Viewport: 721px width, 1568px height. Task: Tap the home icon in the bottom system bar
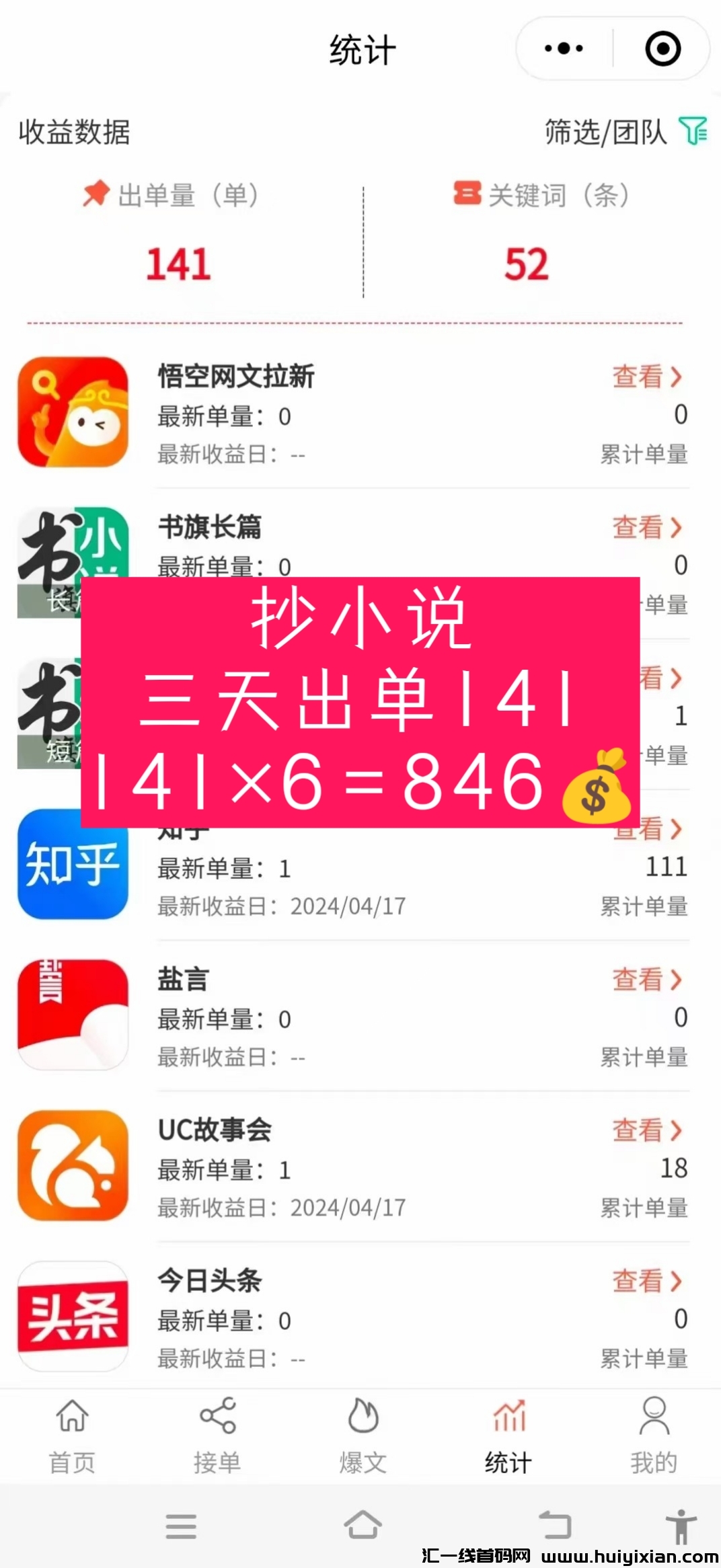pos(361,1525)
